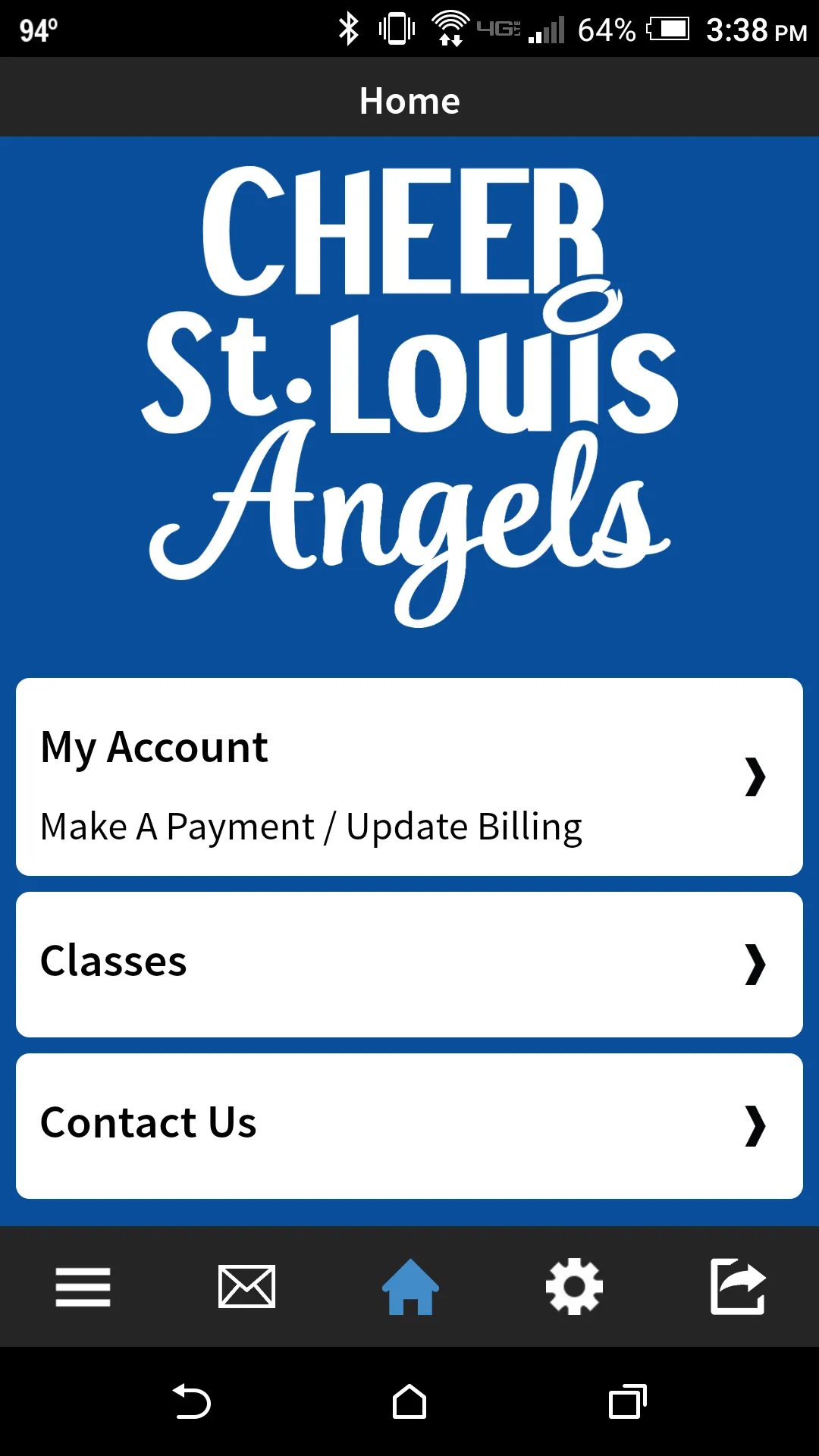This screenshot has width=819, height=1456.
Task: Open the hamburger menu in bottom bar
Action: coord(83,1287)
